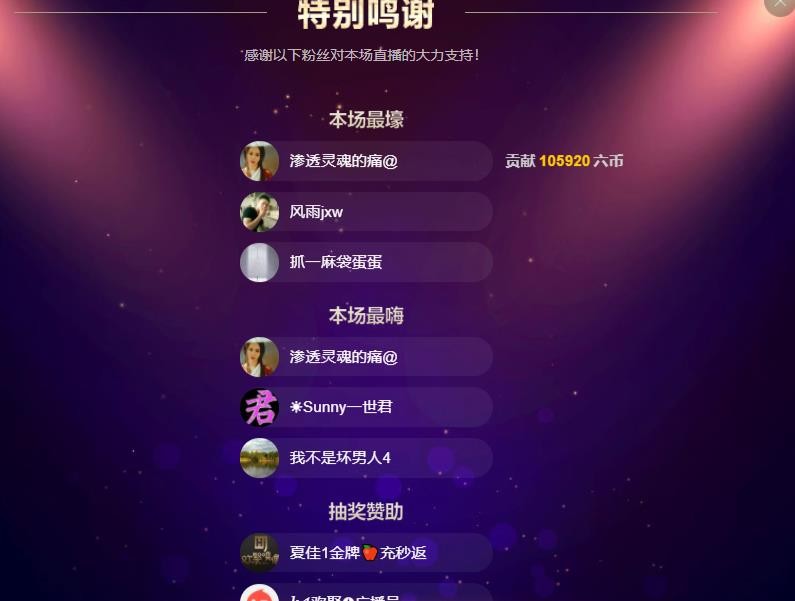Image resolution: width=795 pixels, height=601 pixels.
Task: Select the Sunny一世君 row
Action: tap(366, 407)
